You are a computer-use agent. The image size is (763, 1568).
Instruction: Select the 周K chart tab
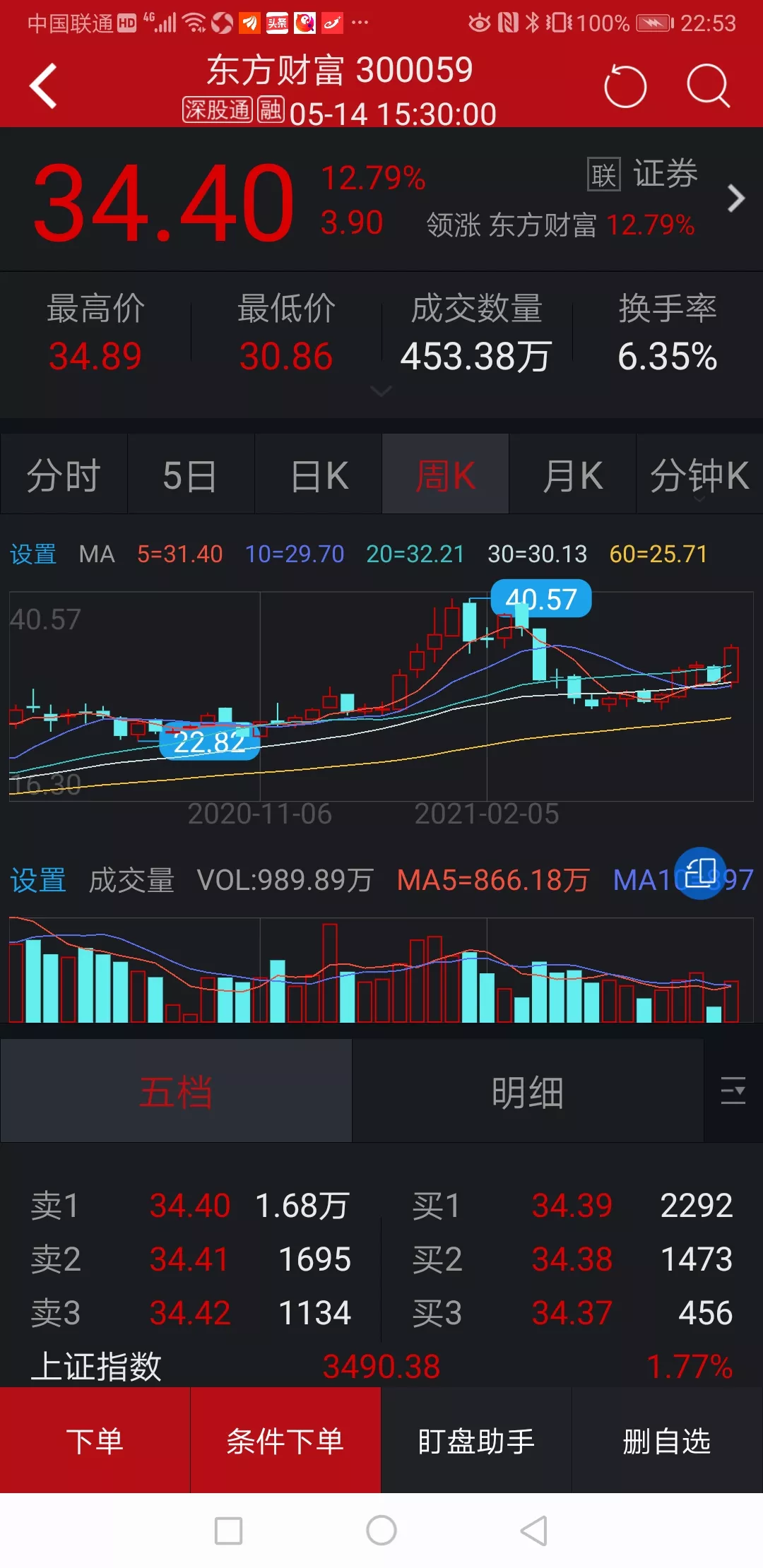(x=445, y=475)
